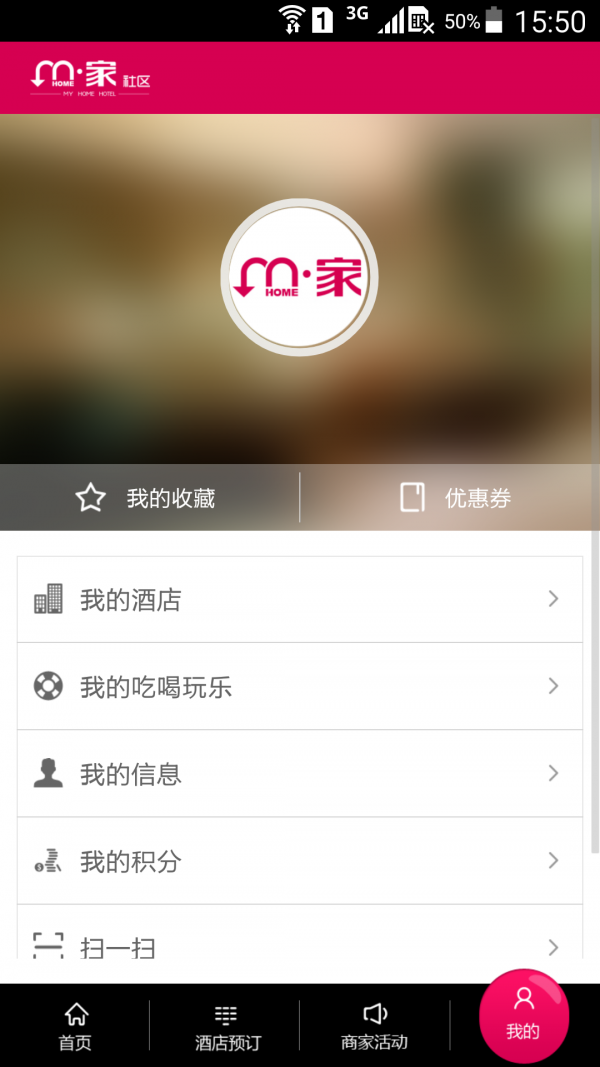The width and height of the screenshot is (600, 1067).
Task: Tap the 我的 tab
Action: click(x=523, y=1016)
